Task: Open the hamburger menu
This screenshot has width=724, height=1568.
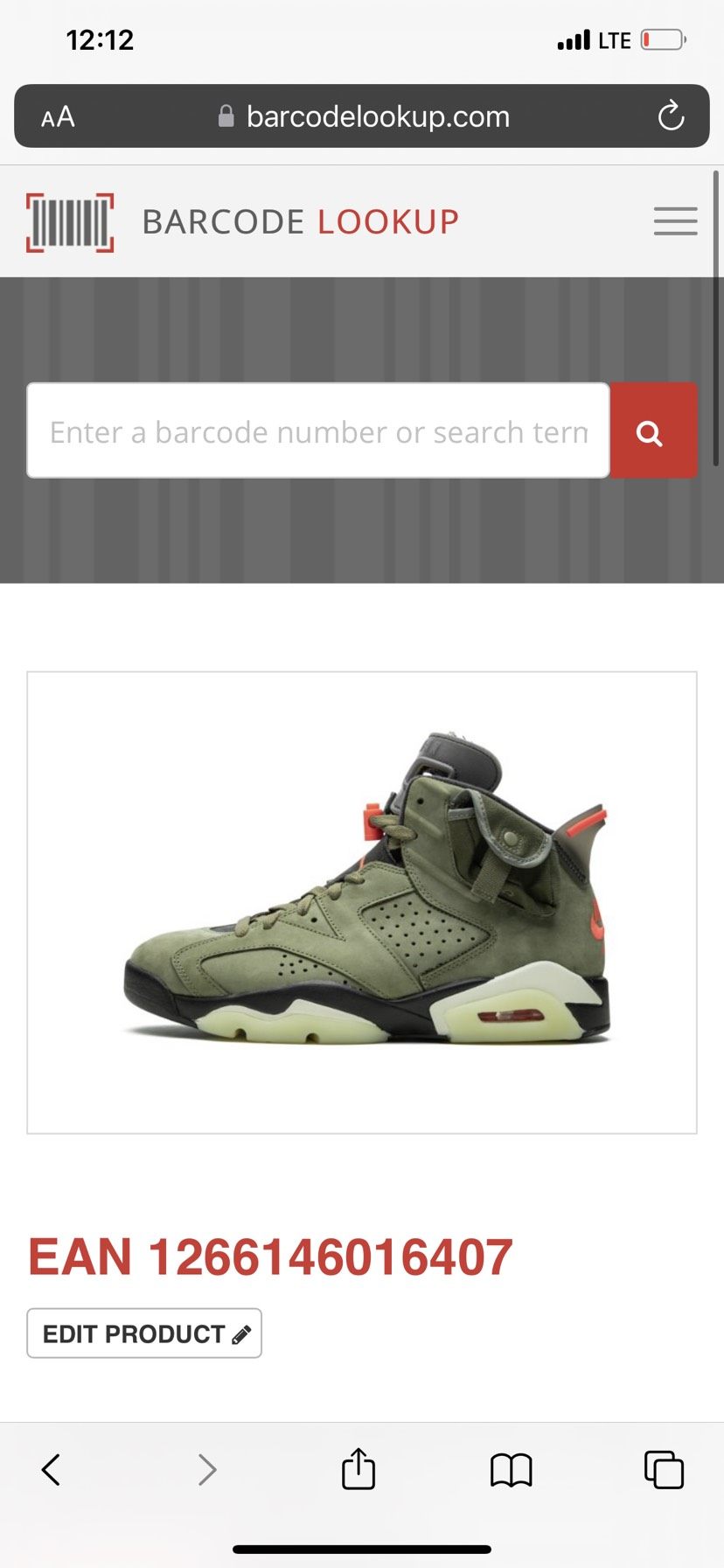Action: 675,221
